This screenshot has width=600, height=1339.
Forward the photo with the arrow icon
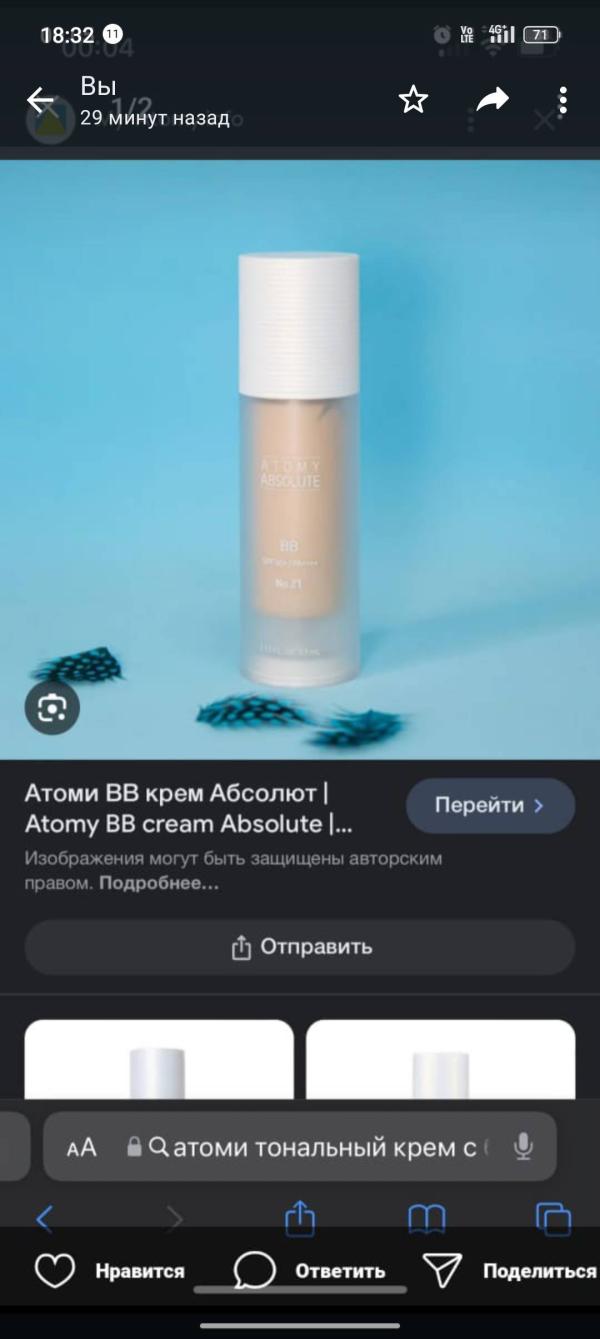(x=492, y=99)
